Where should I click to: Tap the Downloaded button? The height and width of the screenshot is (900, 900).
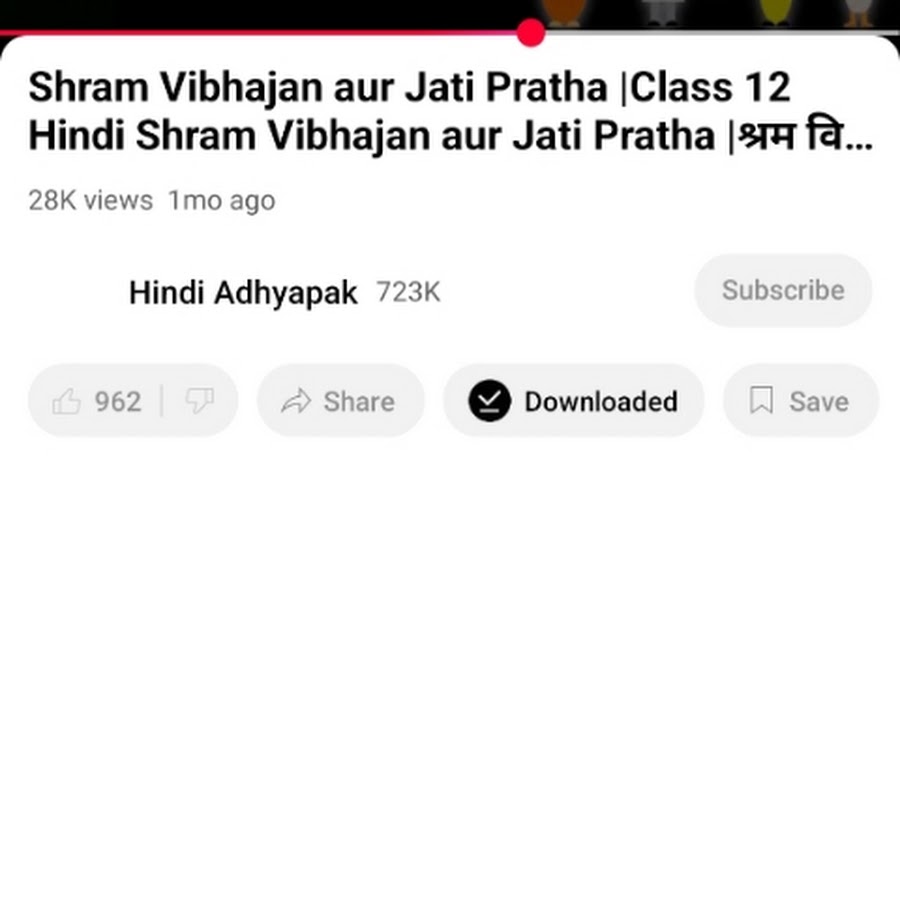pyautogui.click(x=573, y=401)
